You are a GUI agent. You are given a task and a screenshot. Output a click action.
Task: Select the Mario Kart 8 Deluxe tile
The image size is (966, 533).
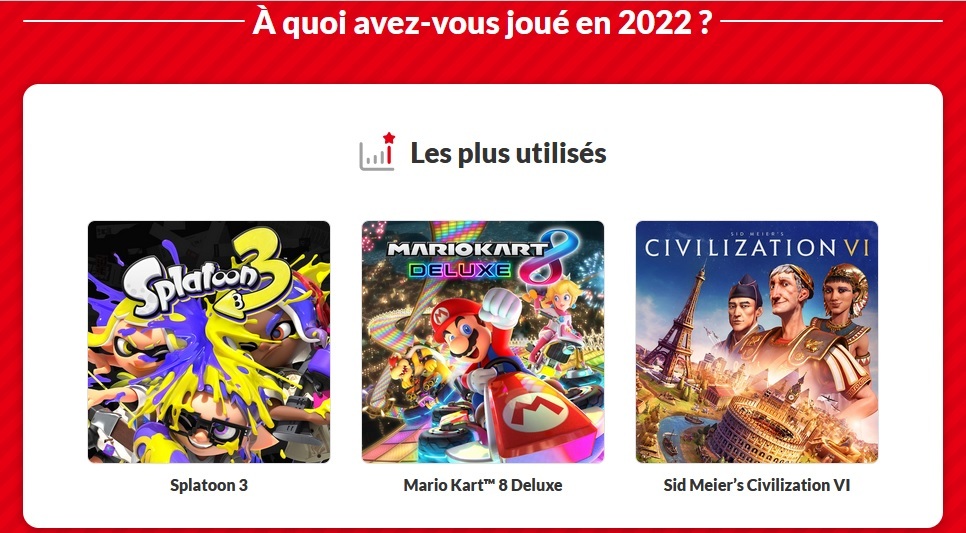coord(483,342)
